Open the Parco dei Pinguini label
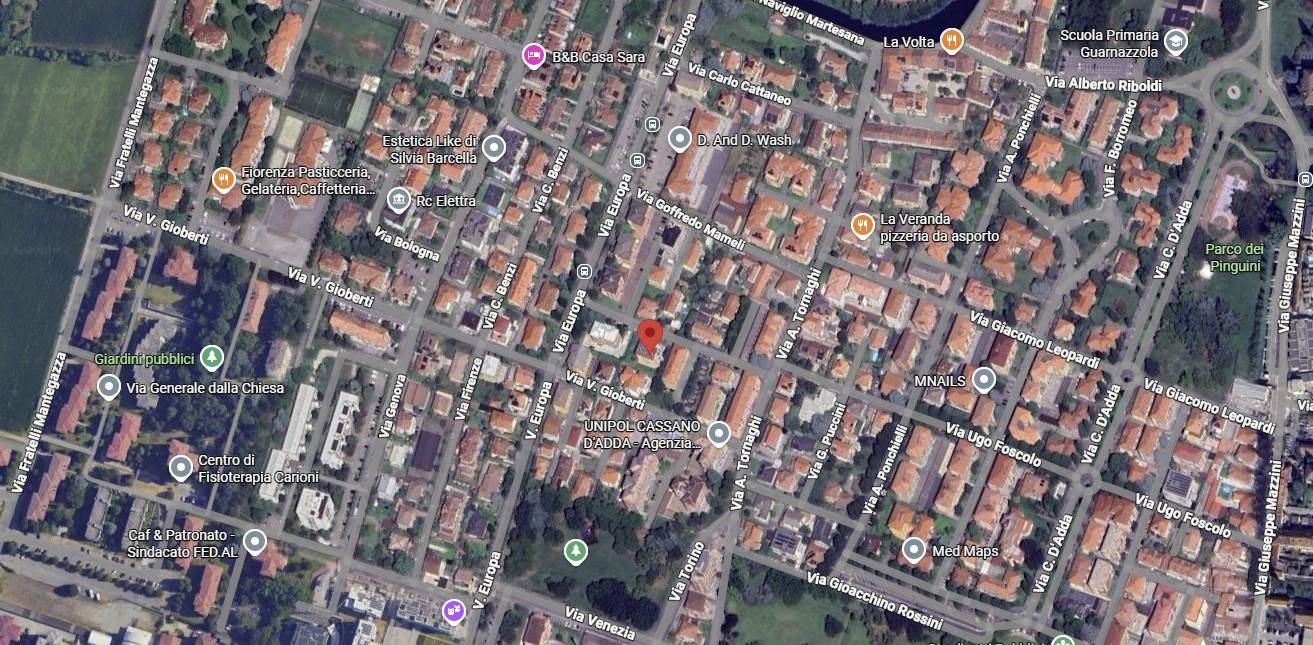 point(1234,257)
